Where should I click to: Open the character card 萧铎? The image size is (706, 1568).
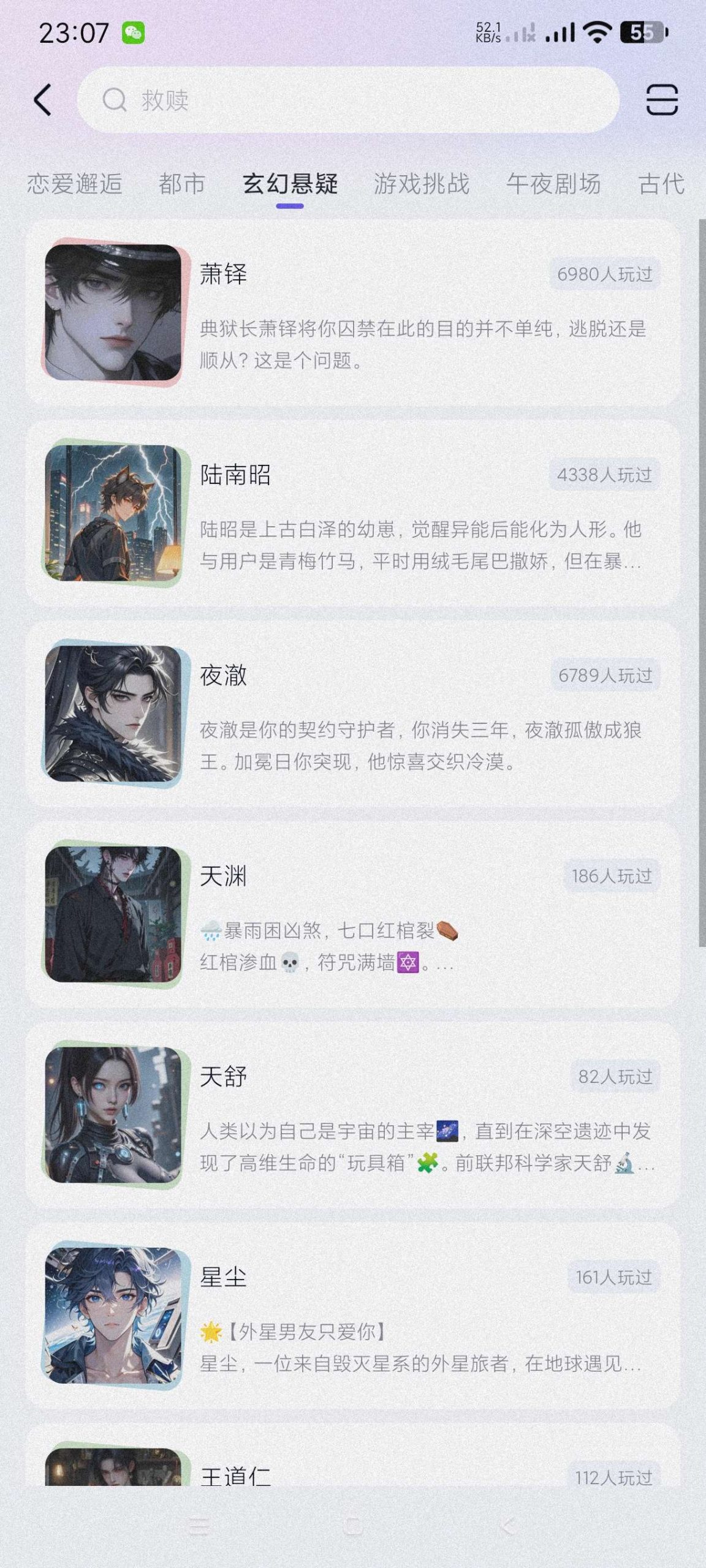point(353,312)
